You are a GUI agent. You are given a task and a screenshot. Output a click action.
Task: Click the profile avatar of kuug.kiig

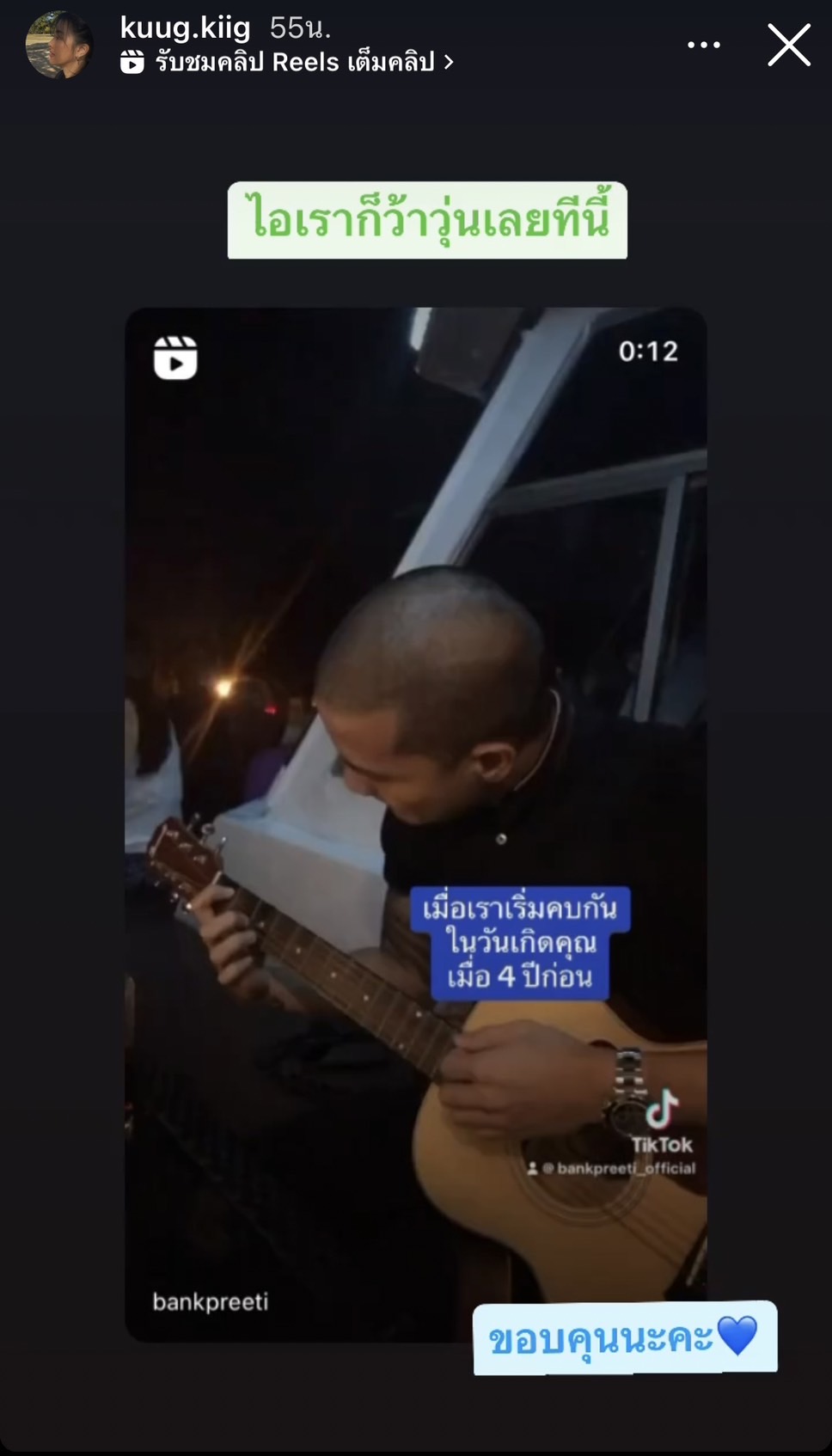point(60,41)
